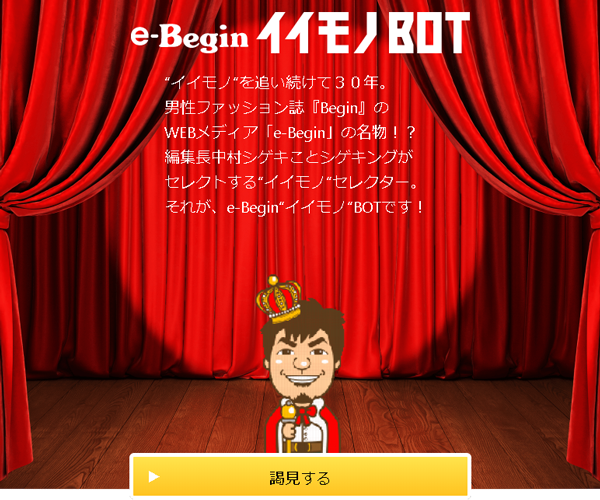This screenshot has height=500, width=600.
Task: Tap the yellow 謁見する button
Action: click(x=300, y=477)
